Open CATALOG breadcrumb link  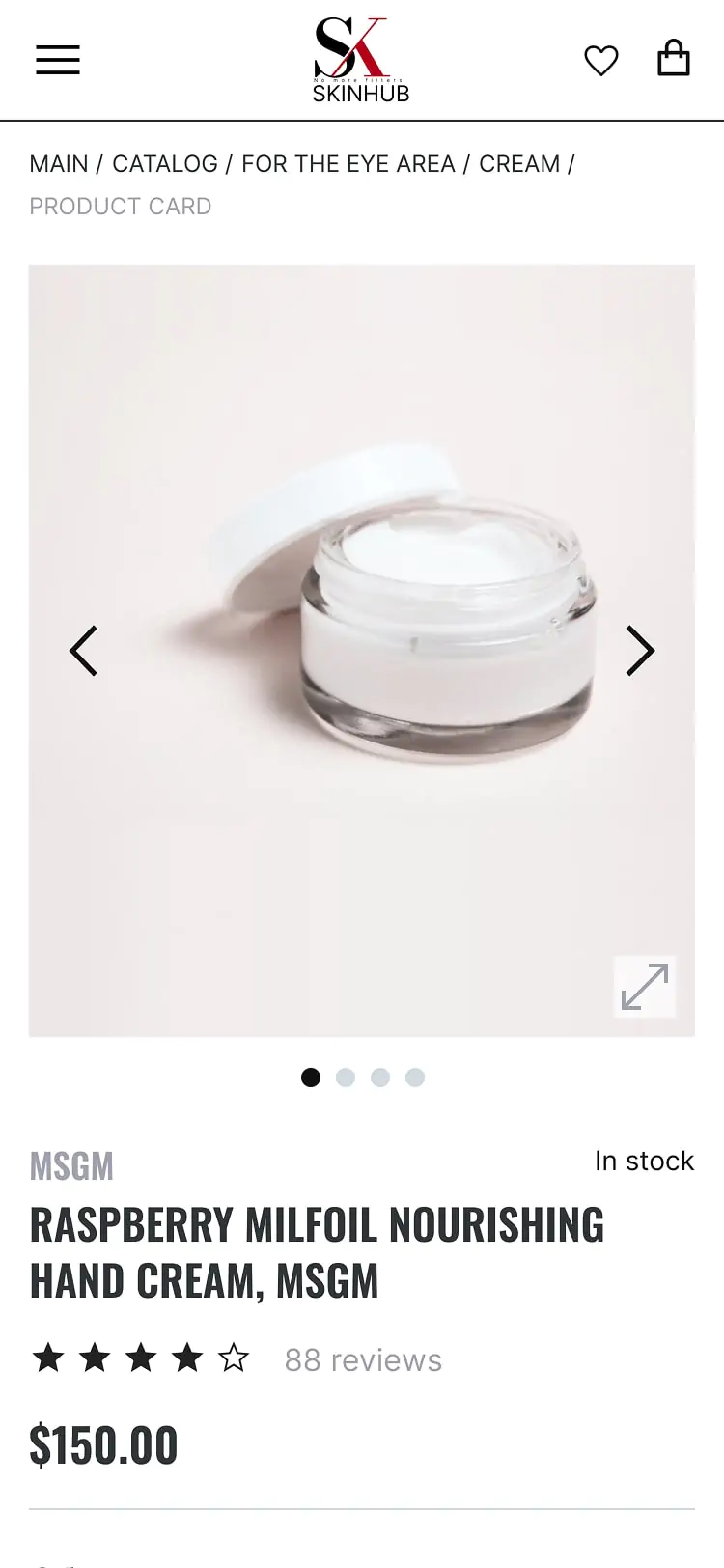(x=165, y=164)
